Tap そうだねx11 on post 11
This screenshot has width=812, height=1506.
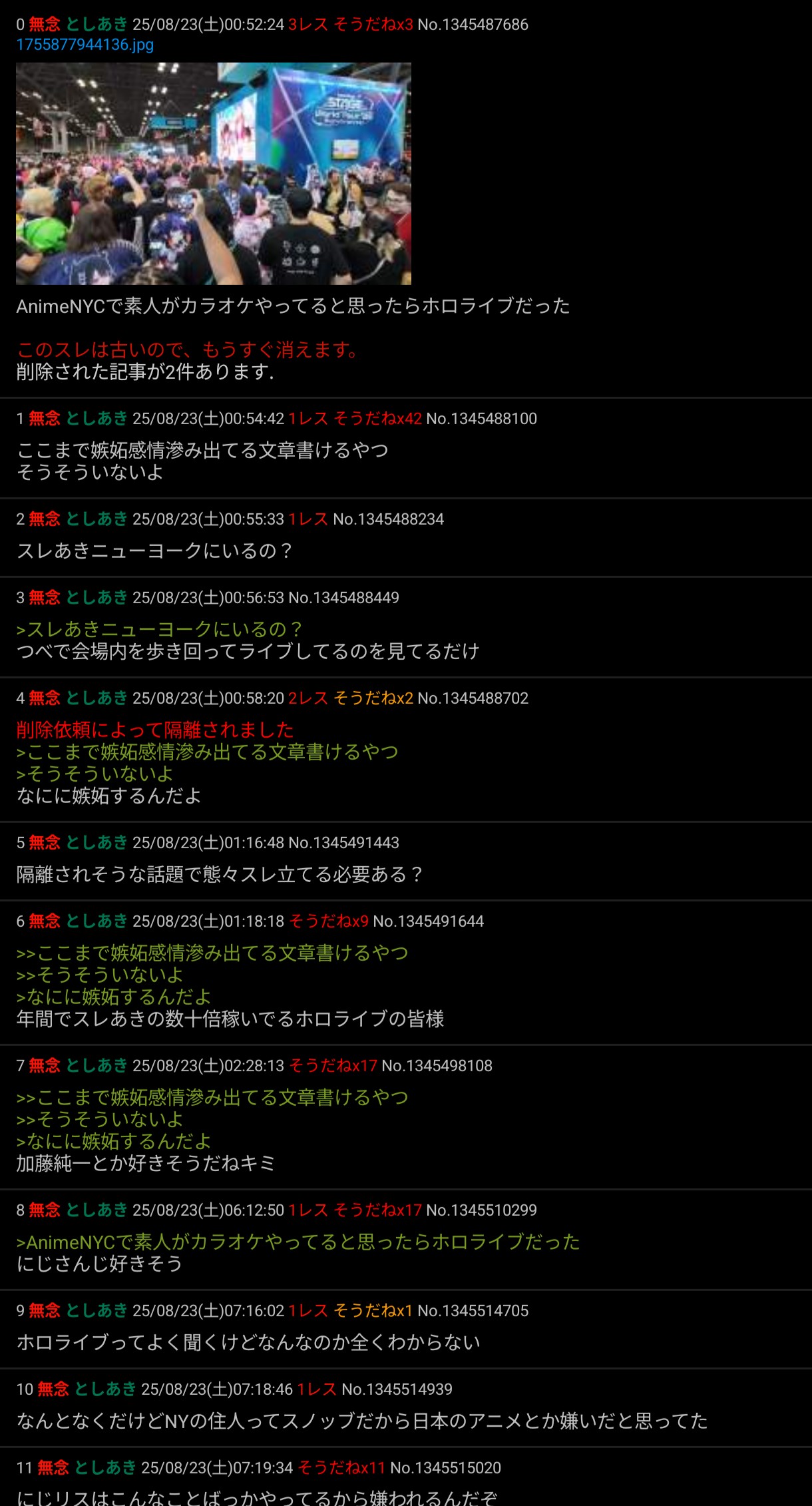click(341, 1468)
